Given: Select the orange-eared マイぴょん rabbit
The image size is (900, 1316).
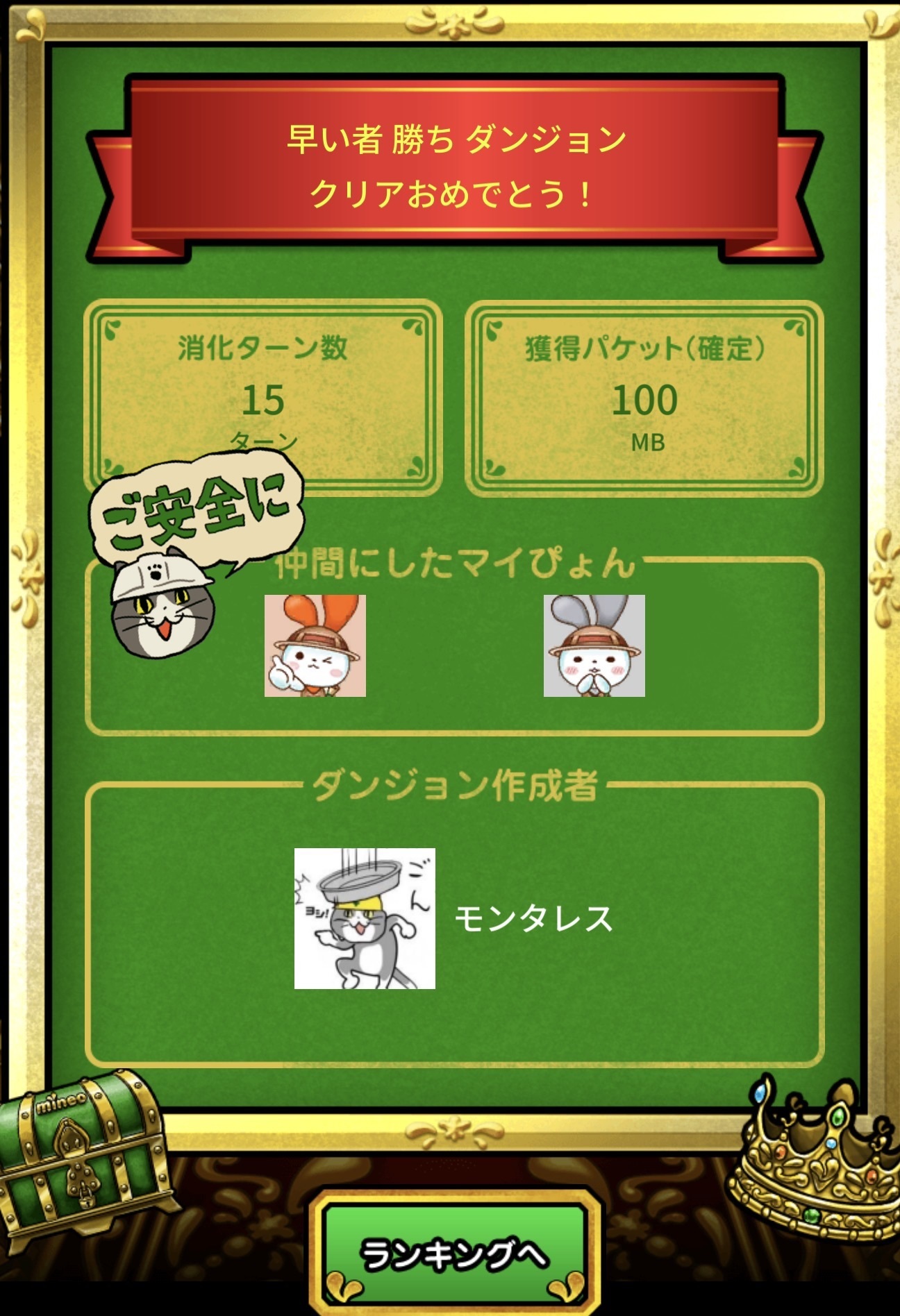Looking at the screenshot, I should (x=315, y=646).
